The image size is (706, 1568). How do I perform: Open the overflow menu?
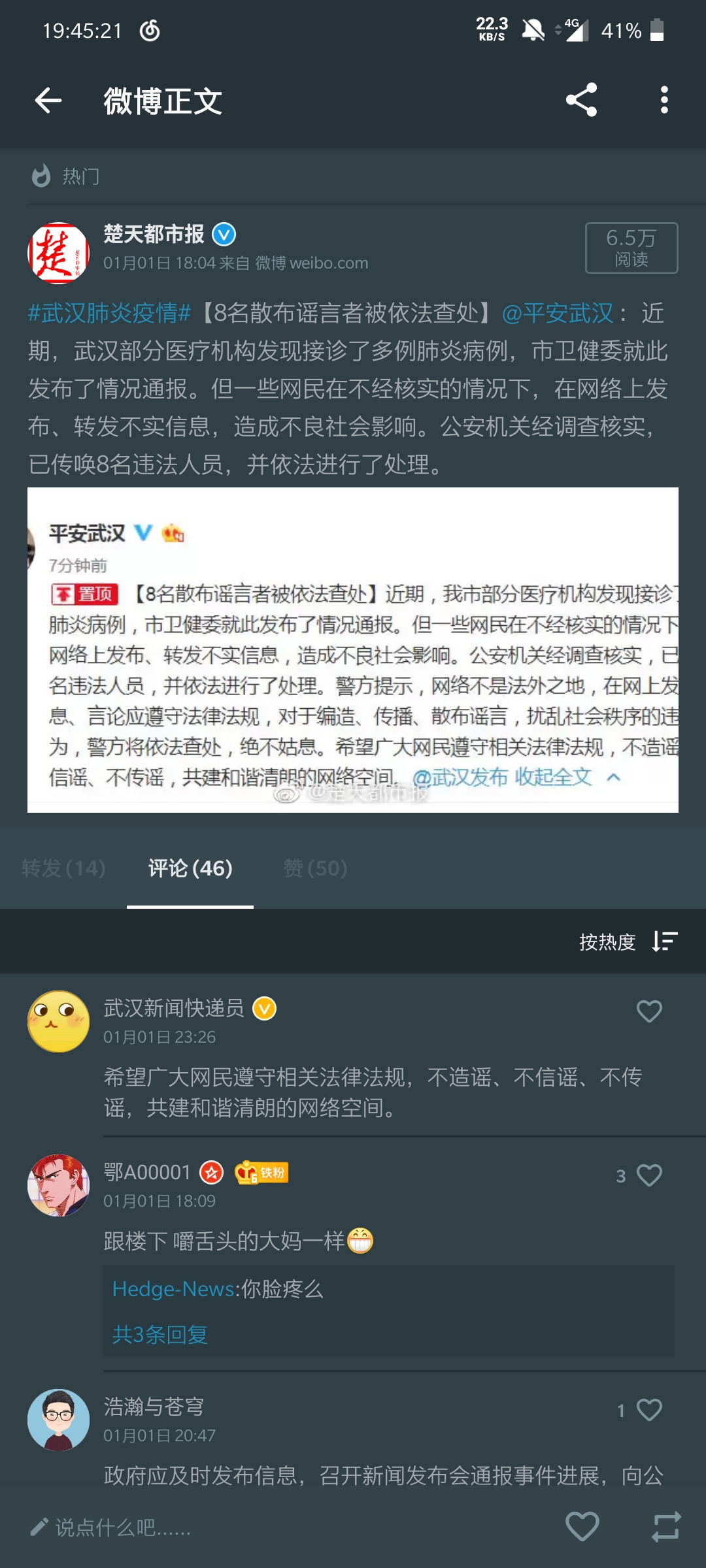[664, 100]
